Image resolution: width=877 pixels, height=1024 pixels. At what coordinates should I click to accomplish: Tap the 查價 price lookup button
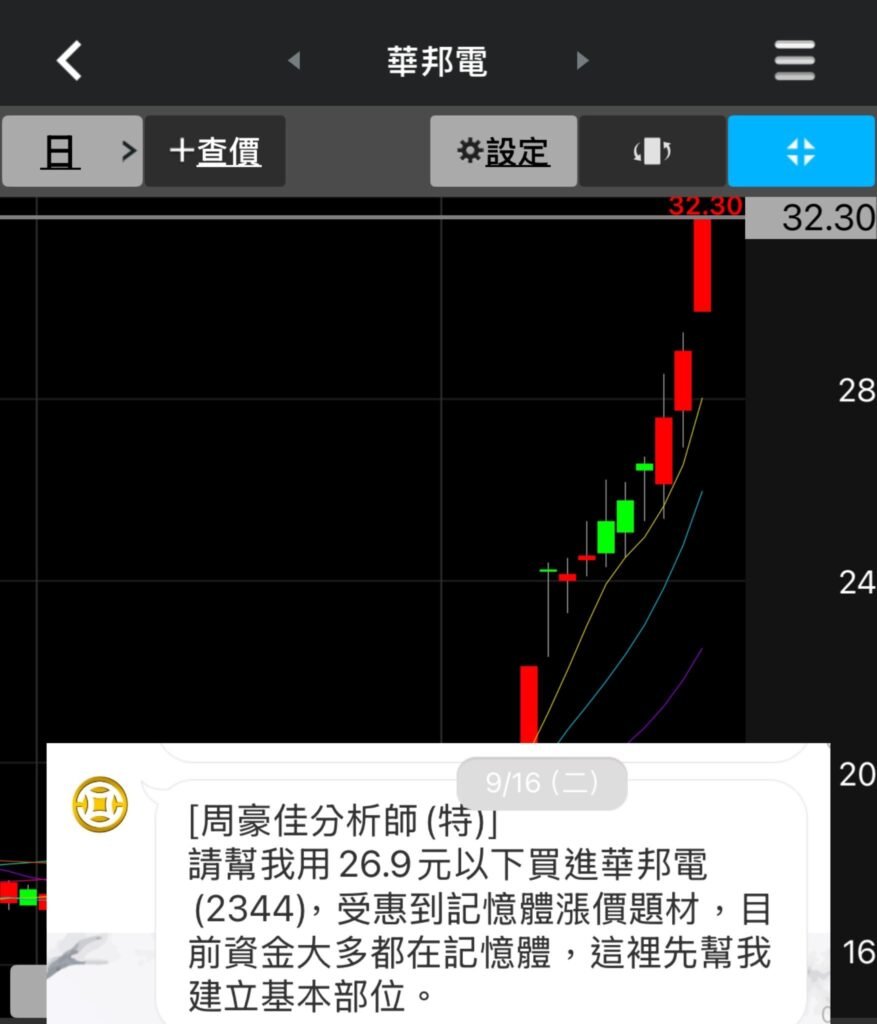(x=215, y=152)
